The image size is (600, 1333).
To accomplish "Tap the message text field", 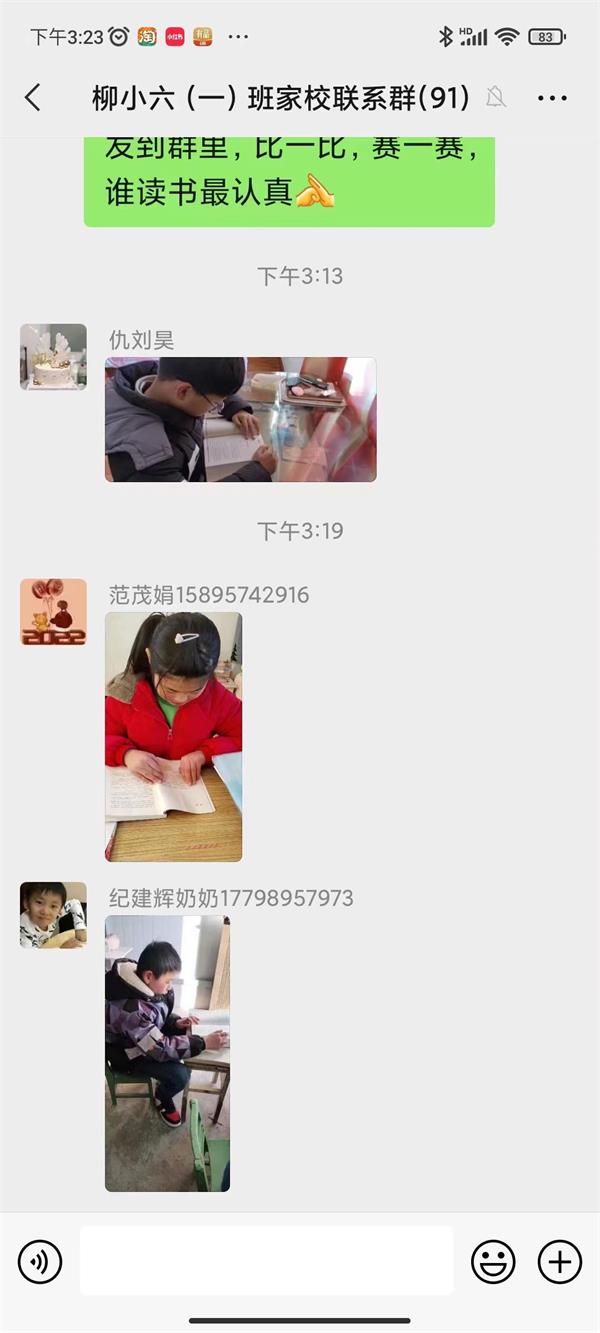I will pyautogui.click(x=266, y=1261).
